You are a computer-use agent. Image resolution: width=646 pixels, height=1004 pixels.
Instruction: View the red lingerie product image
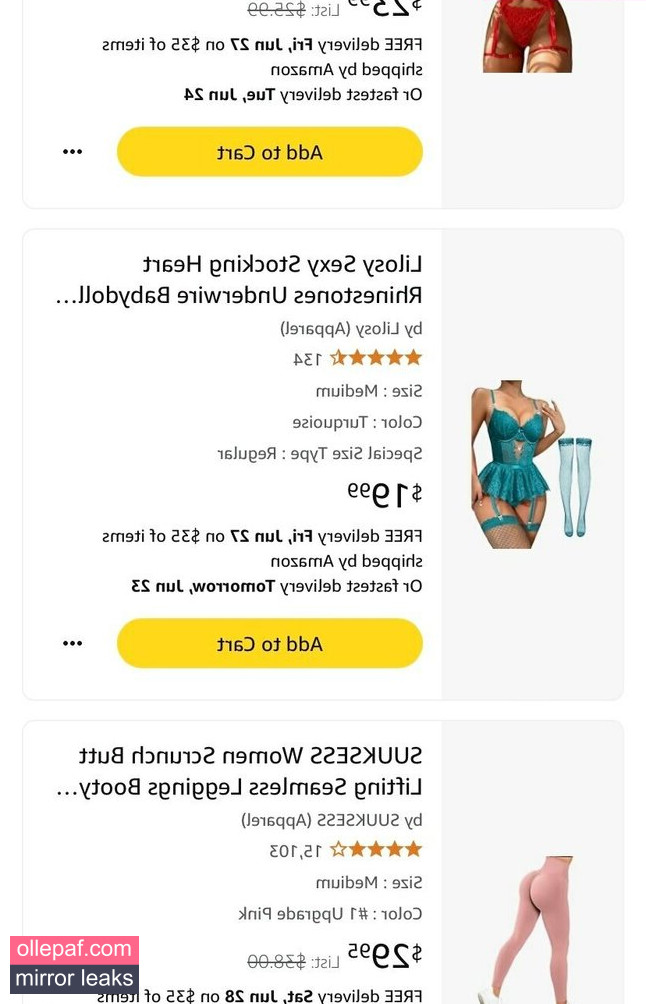(528, 36)
